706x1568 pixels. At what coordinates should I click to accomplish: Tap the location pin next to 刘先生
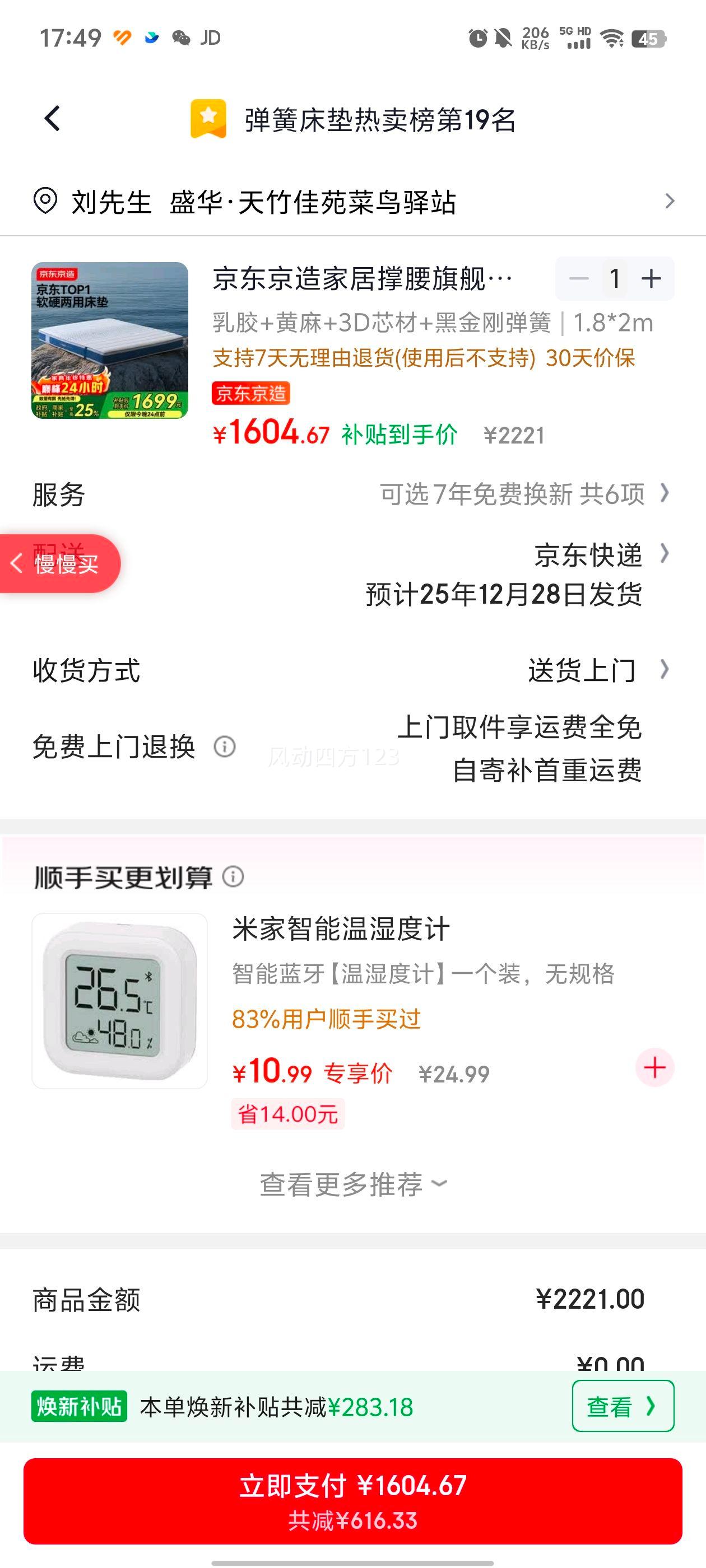pos(47,200)
